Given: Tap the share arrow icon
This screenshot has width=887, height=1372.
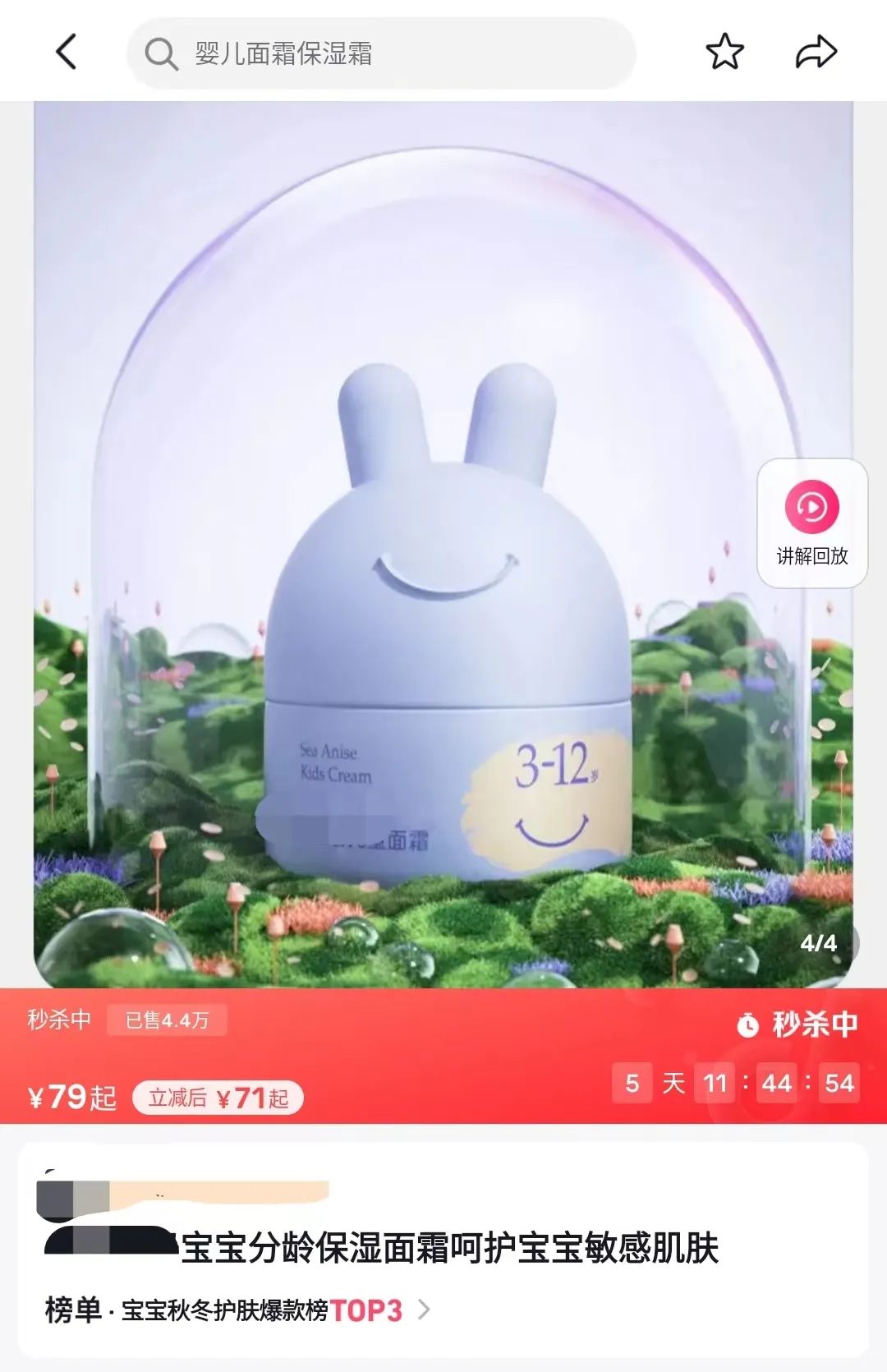Looking at the screenshot, I should click(x=815, y=53).
